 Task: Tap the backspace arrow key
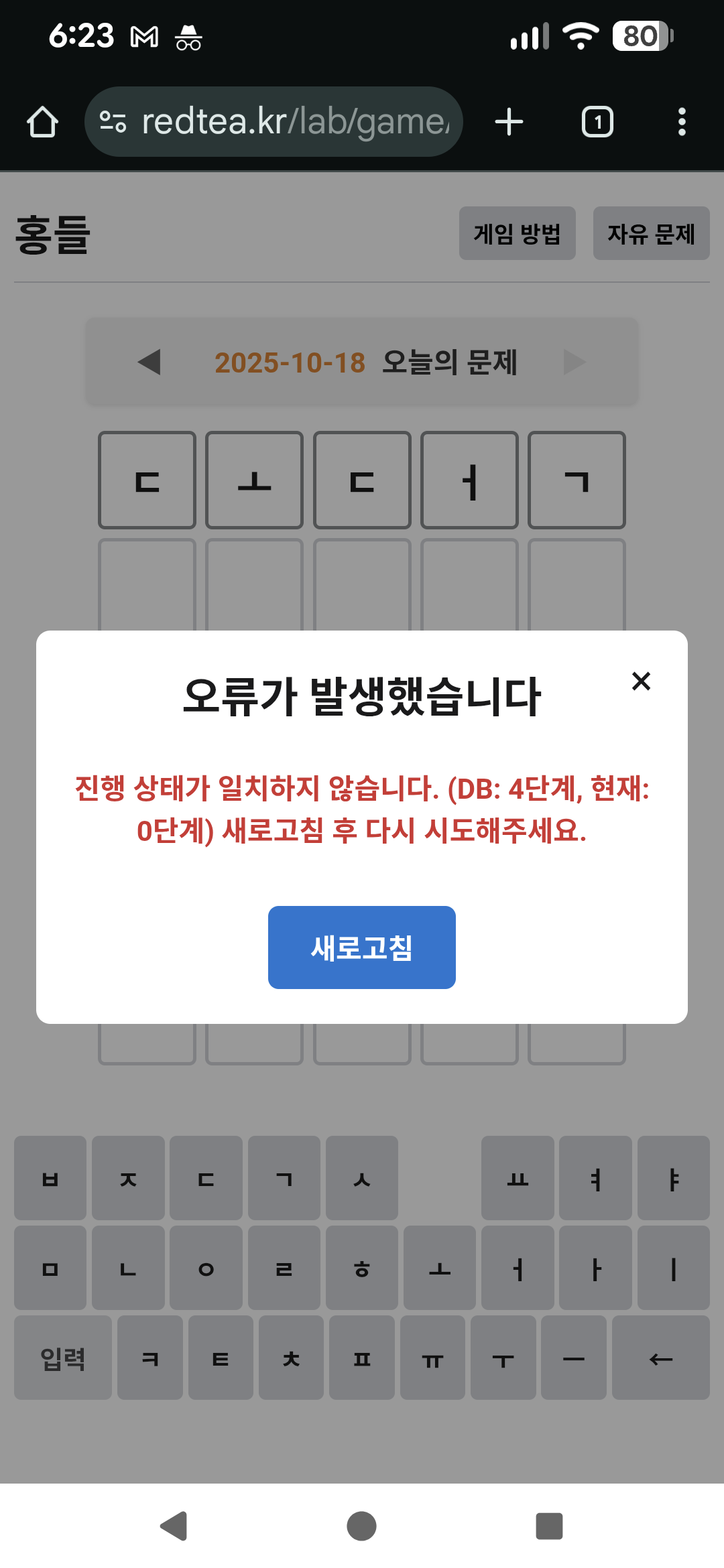(x=660, y=1358)
